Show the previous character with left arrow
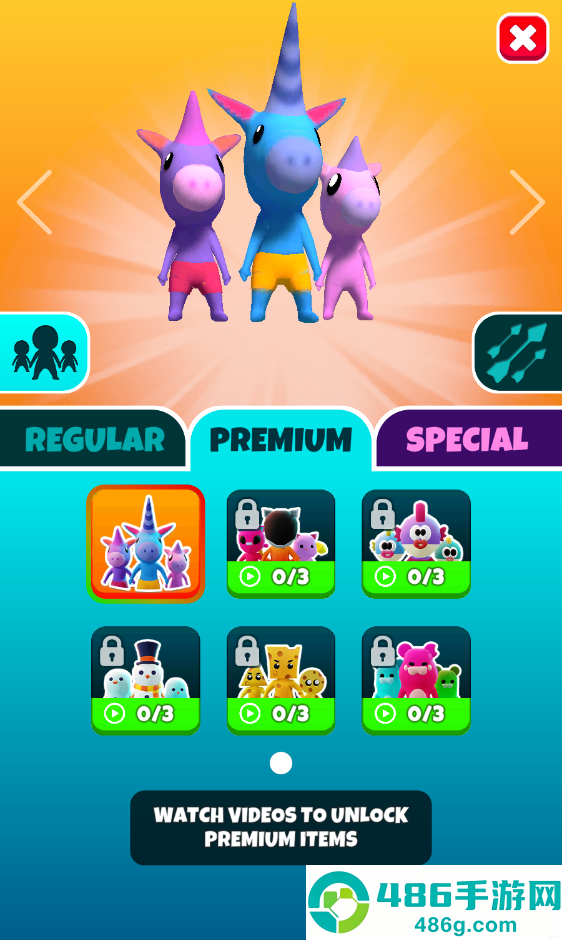 pos(35,202)
